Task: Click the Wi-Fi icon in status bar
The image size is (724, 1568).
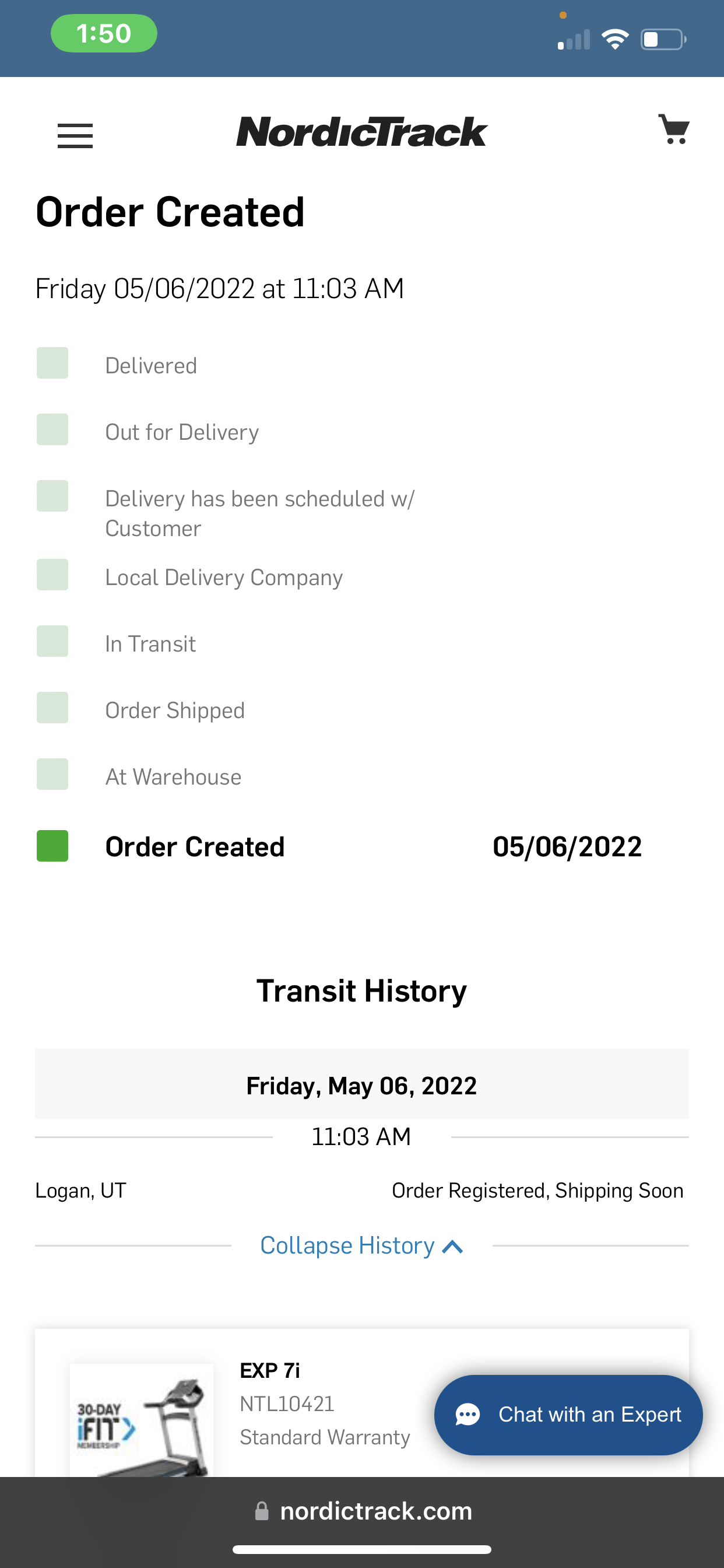Action: (x=615, y=38)
